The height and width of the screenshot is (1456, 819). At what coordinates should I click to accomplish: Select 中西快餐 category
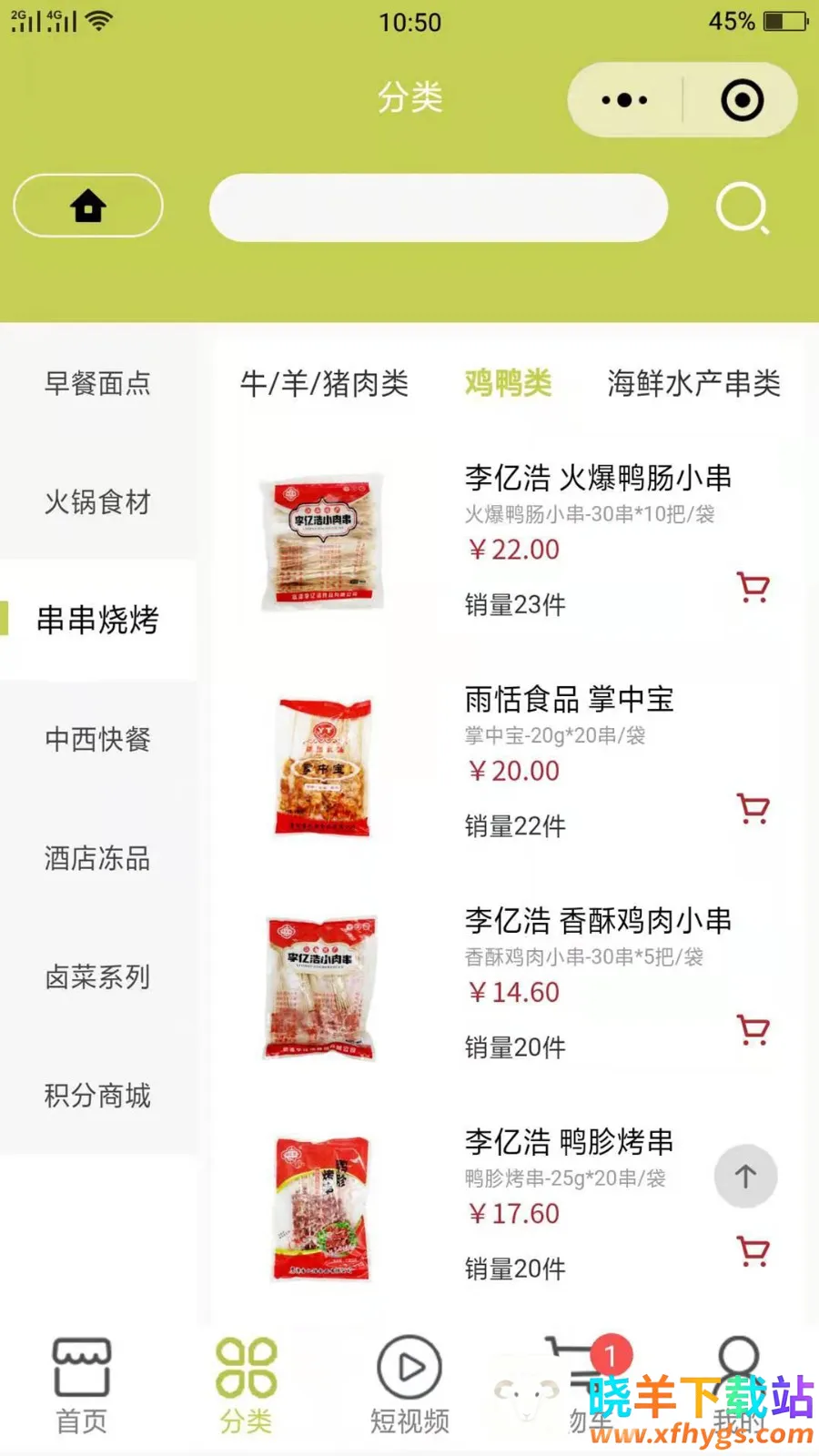click(x=97, y=739)
